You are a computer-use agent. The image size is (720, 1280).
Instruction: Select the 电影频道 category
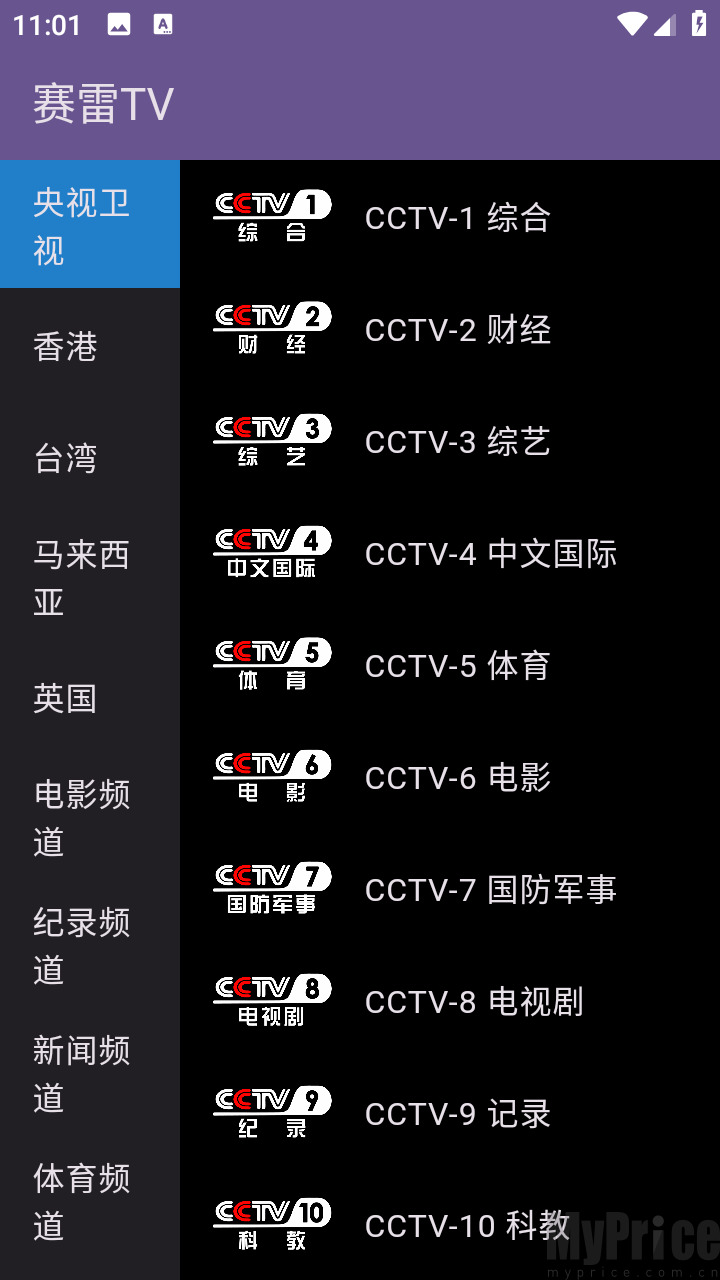(90, 818)
